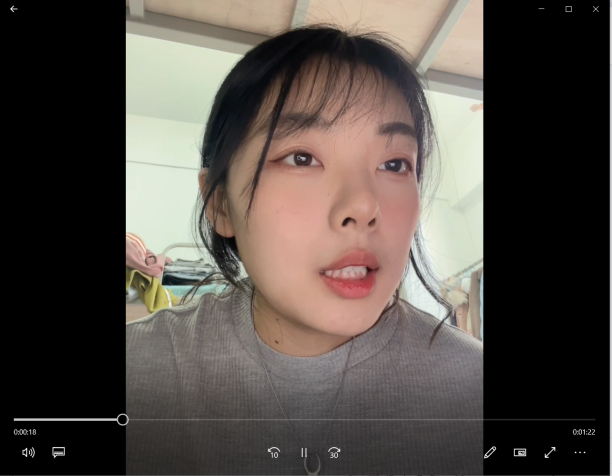Close the video player window
The height and width of the screenshot is (476, 612).
[596, 9]
